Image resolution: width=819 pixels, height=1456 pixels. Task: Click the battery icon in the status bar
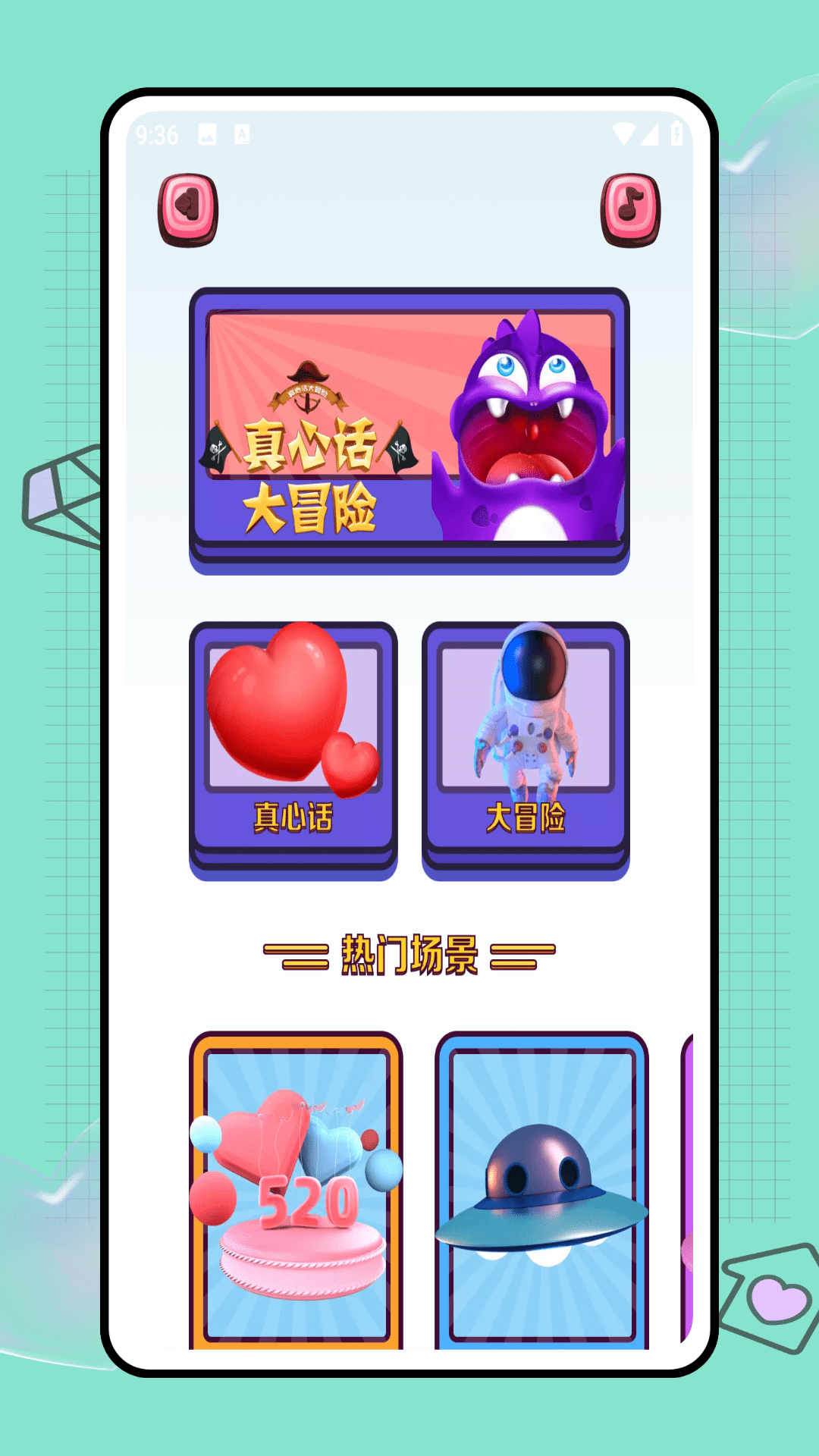(x=674, y=134)
